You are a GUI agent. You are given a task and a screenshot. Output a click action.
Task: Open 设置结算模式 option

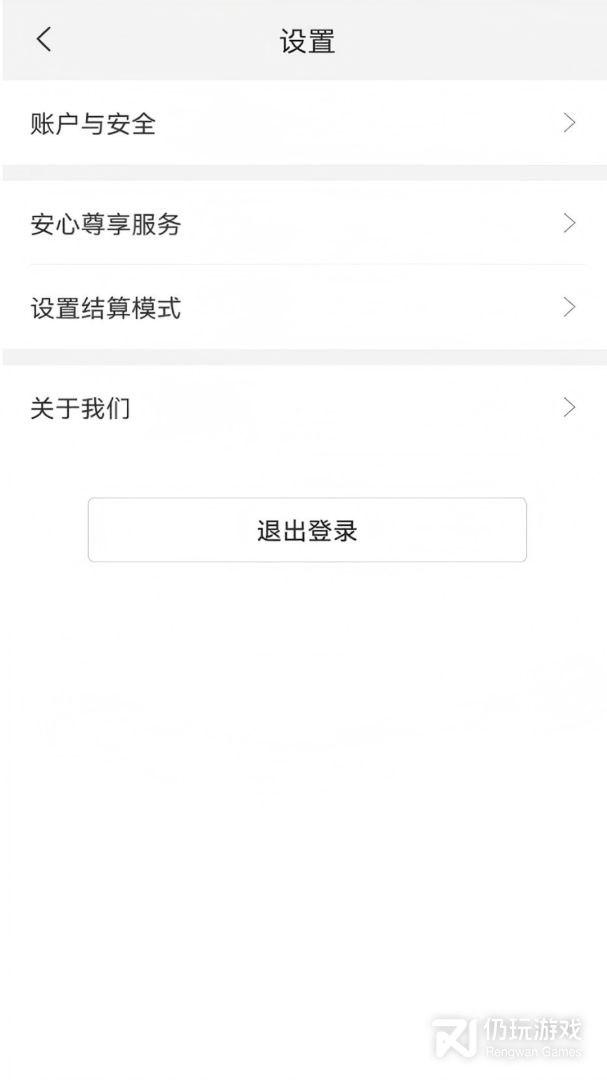pyautogui.click(x=304, y=308)
